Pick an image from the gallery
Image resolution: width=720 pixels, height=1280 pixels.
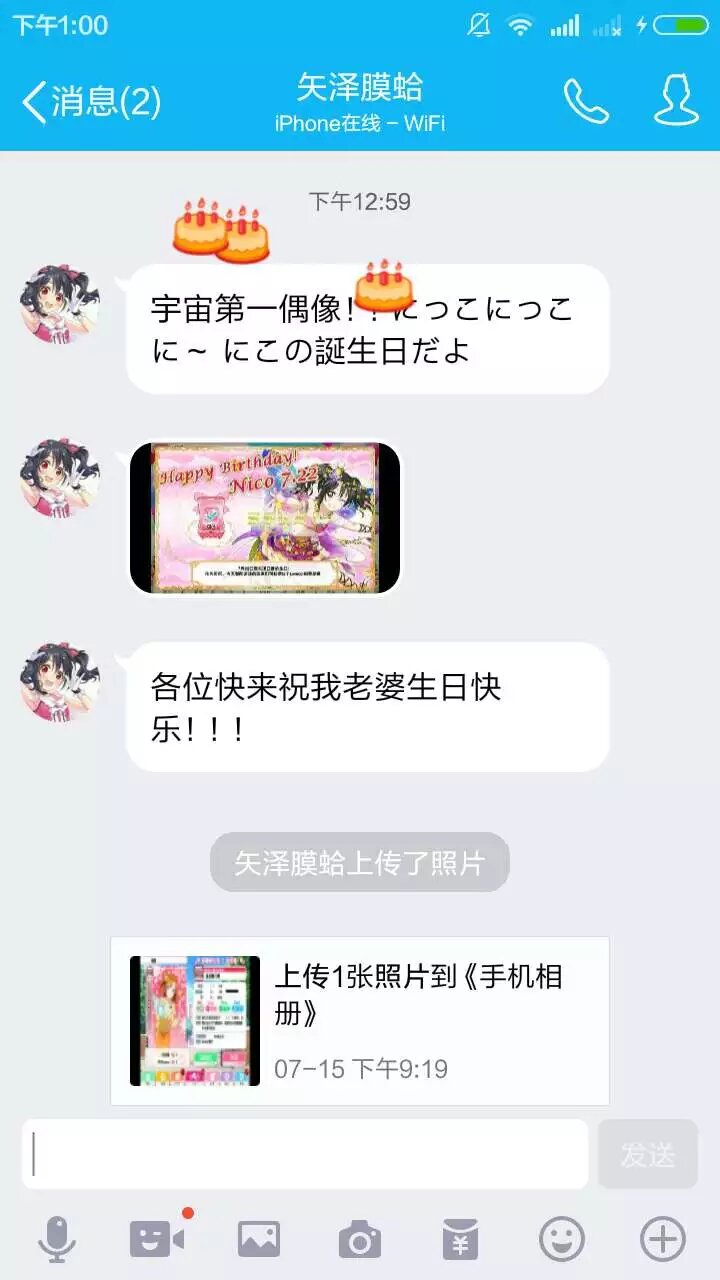tap(258, 1240)
